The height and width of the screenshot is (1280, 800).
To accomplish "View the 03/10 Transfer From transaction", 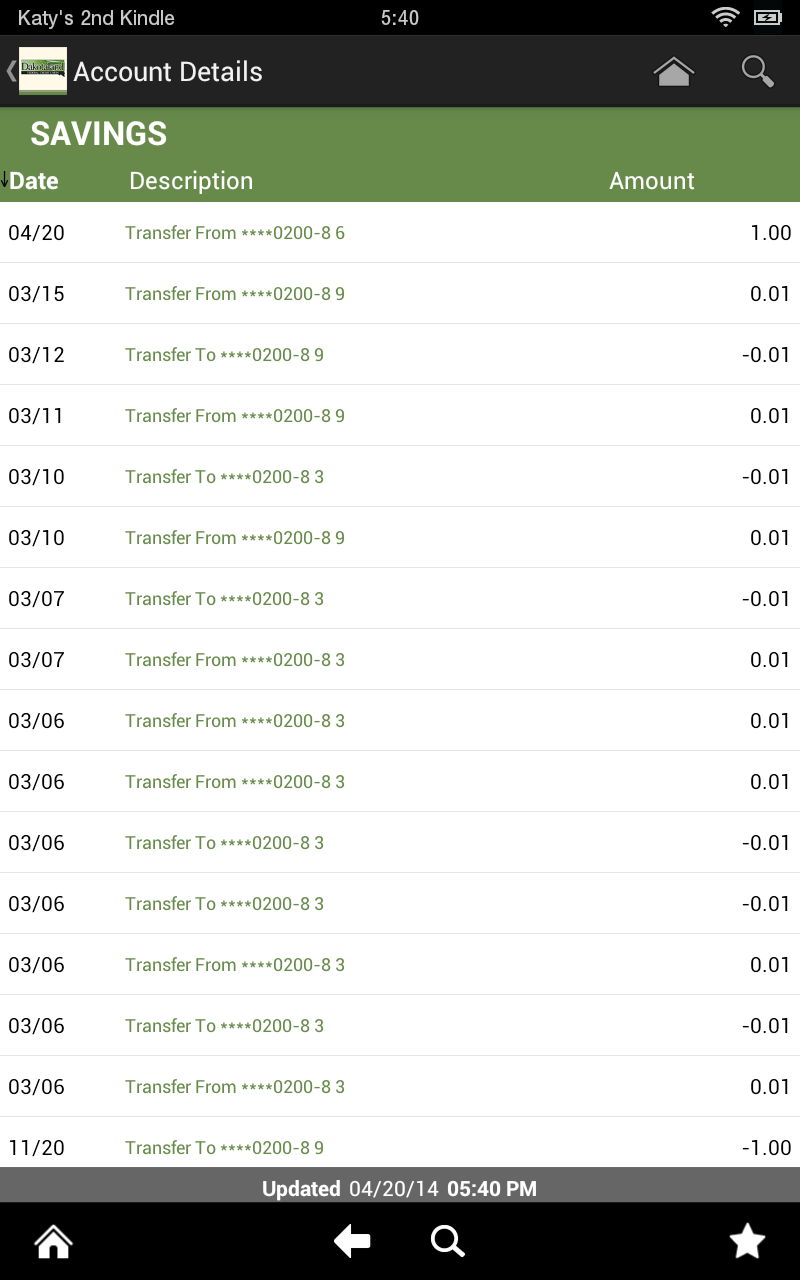I will tap(400, 538).
